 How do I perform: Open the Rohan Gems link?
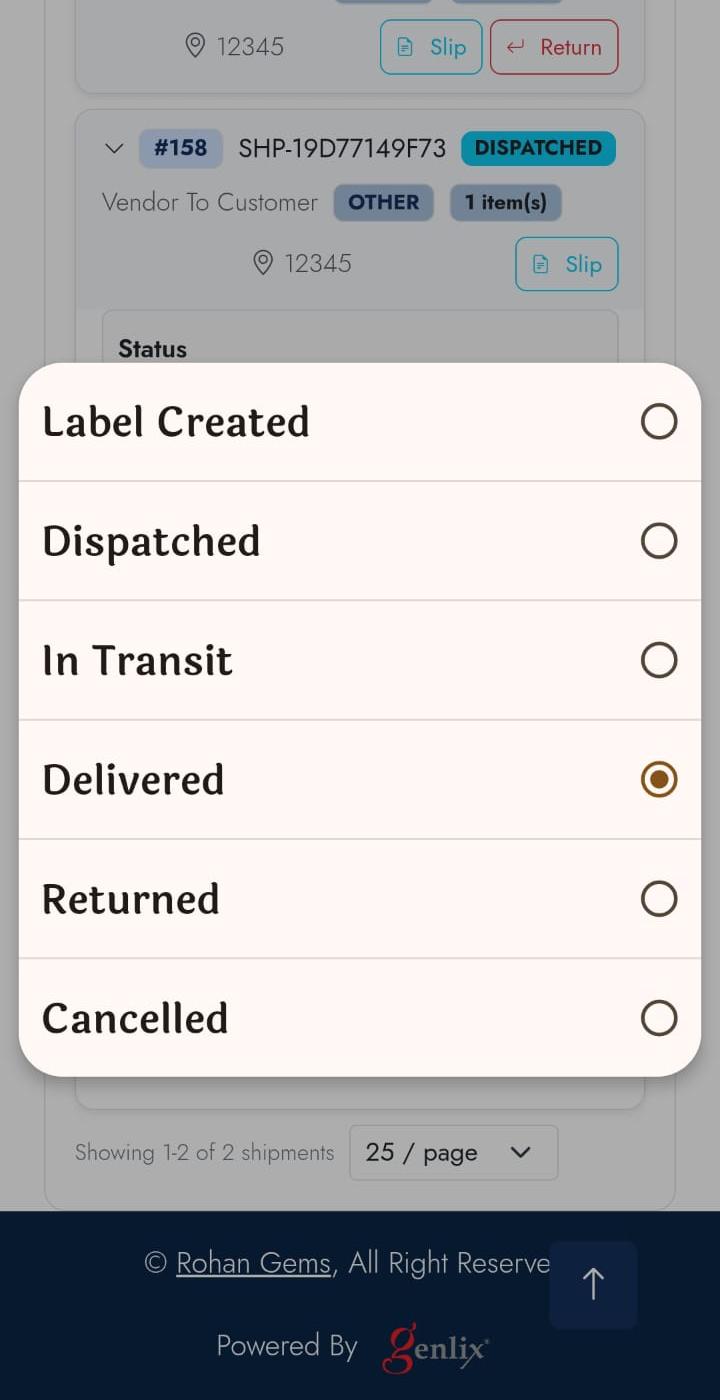tap(253, 1263)
